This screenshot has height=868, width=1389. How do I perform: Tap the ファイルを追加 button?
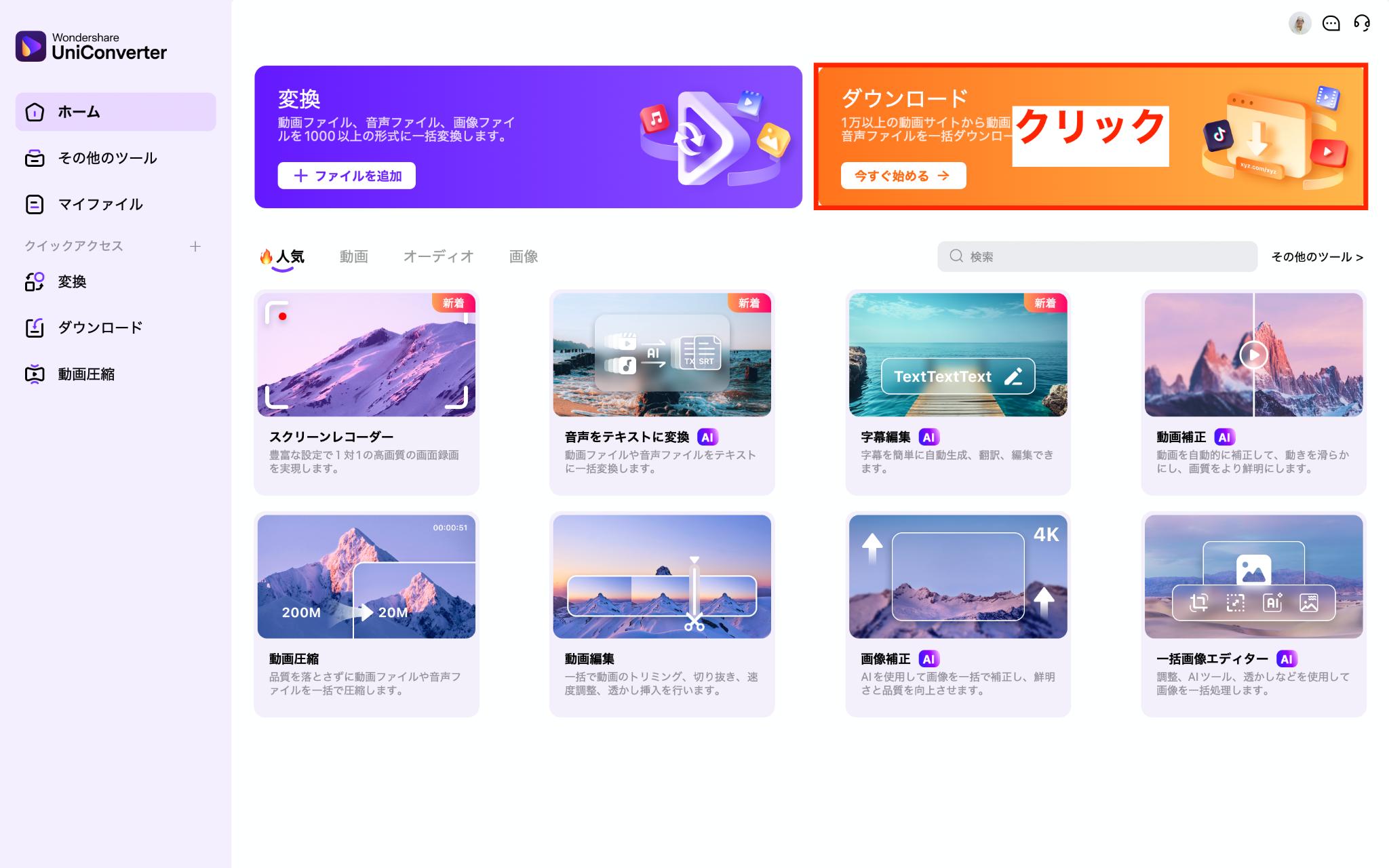(x=347, y=176)
